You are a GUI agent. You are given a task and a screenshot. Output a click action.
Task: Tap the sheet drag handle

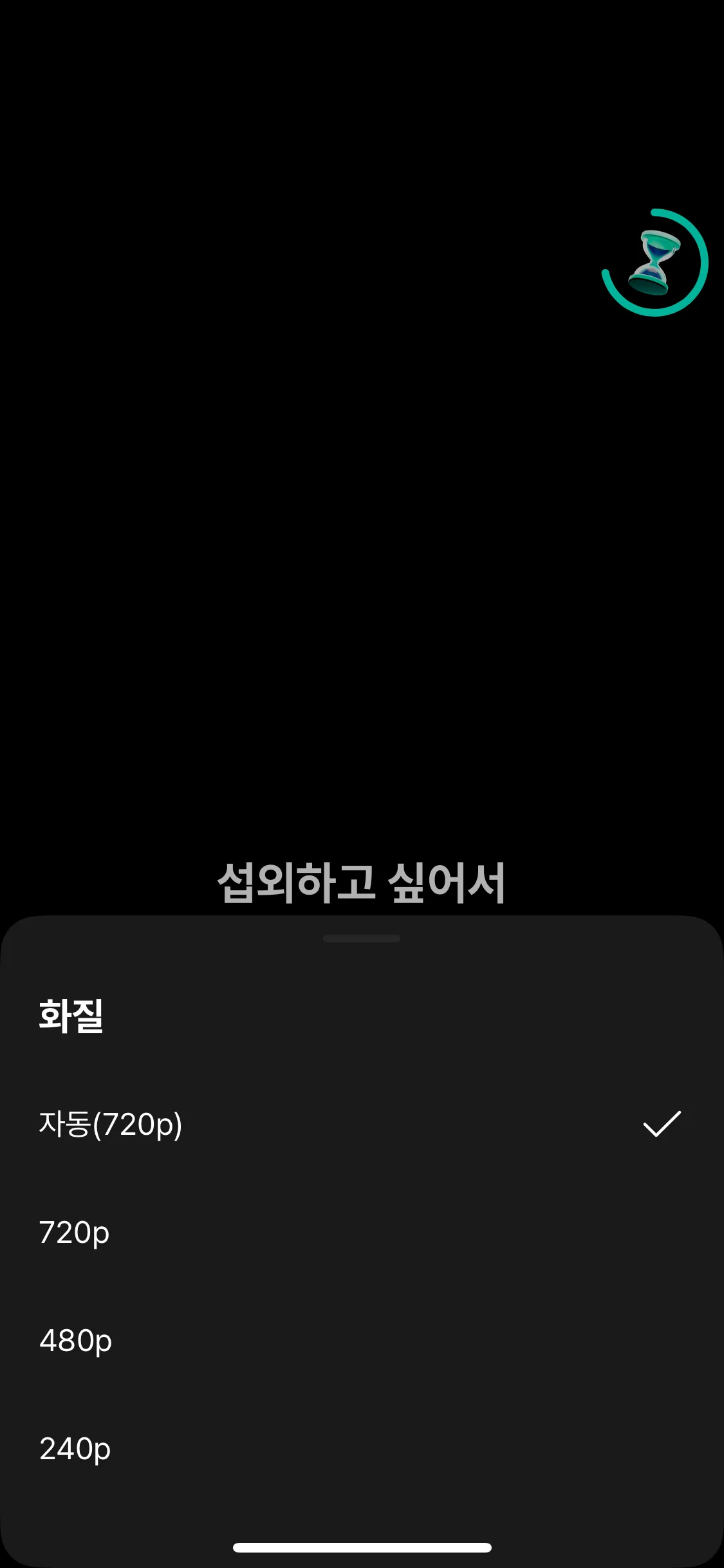[x=362, y=938]
